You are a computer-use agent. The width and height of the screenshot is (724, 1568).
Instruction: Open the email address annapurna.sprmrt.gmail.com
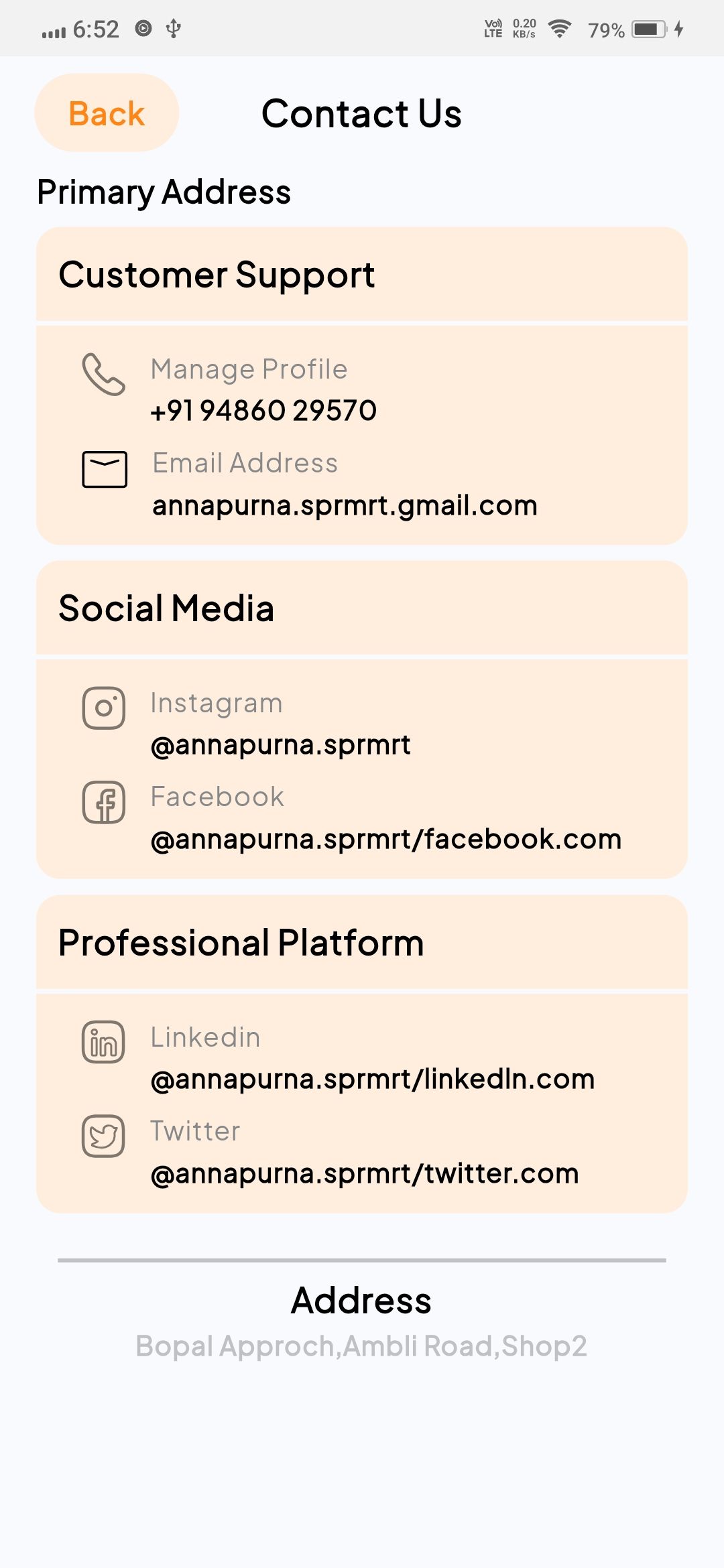click(345, 505)
